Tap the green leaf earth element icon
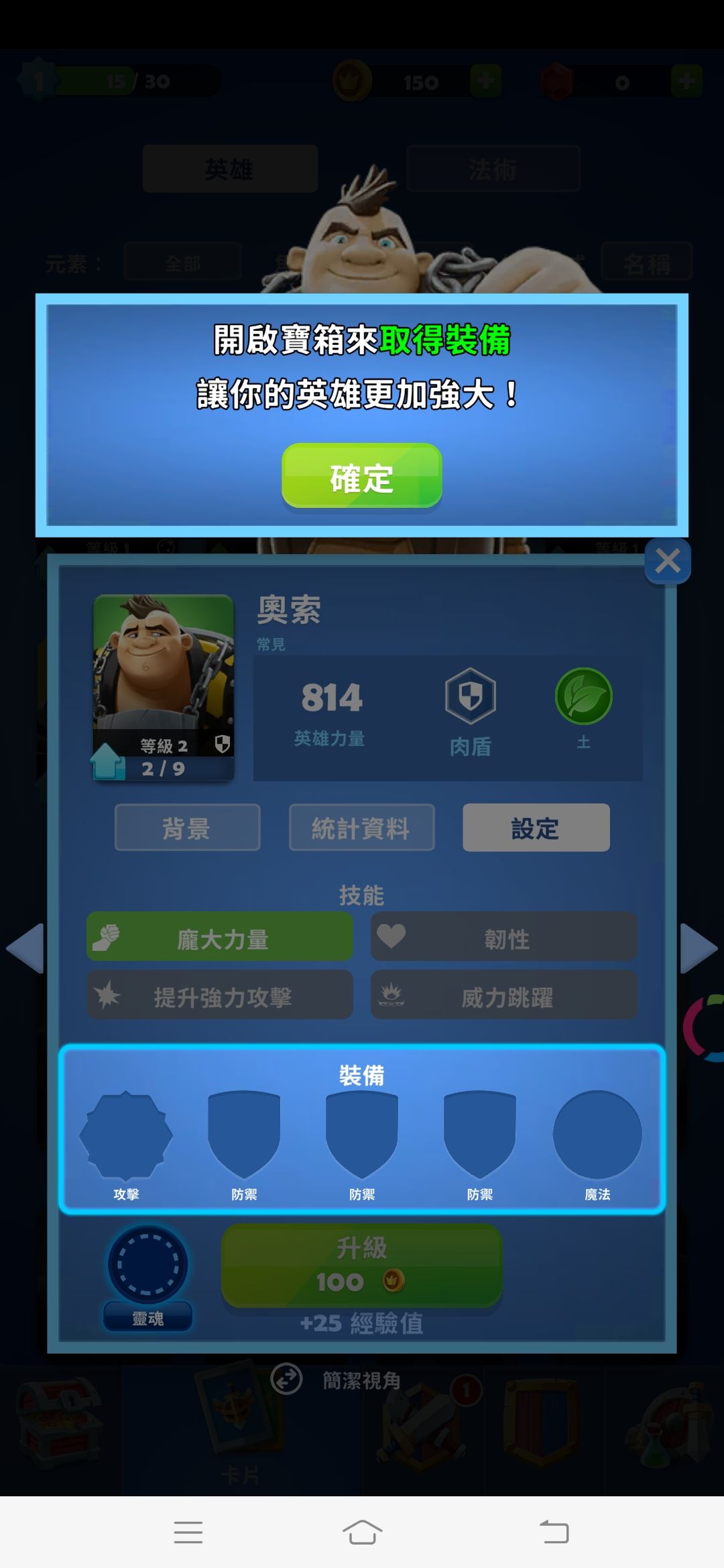 [x=583, y=697]
